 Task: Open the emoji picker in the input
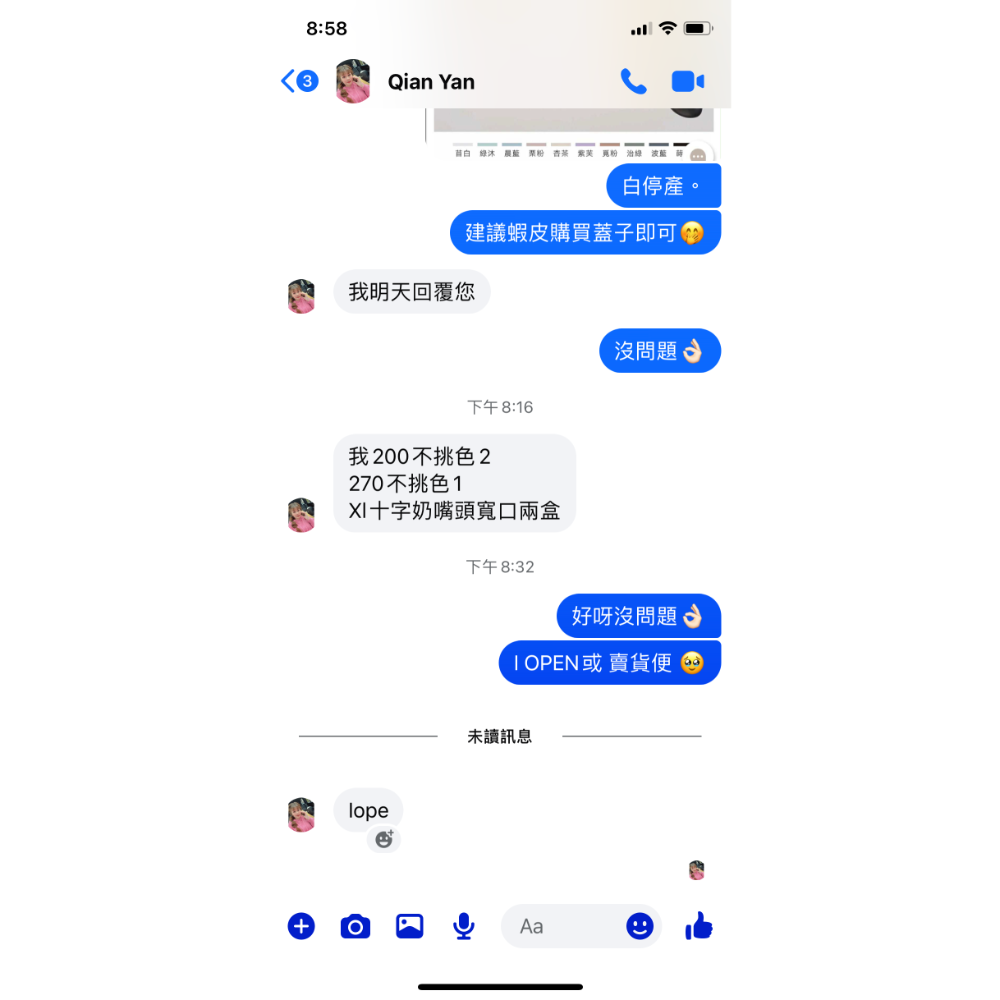(x=640, y=926)
